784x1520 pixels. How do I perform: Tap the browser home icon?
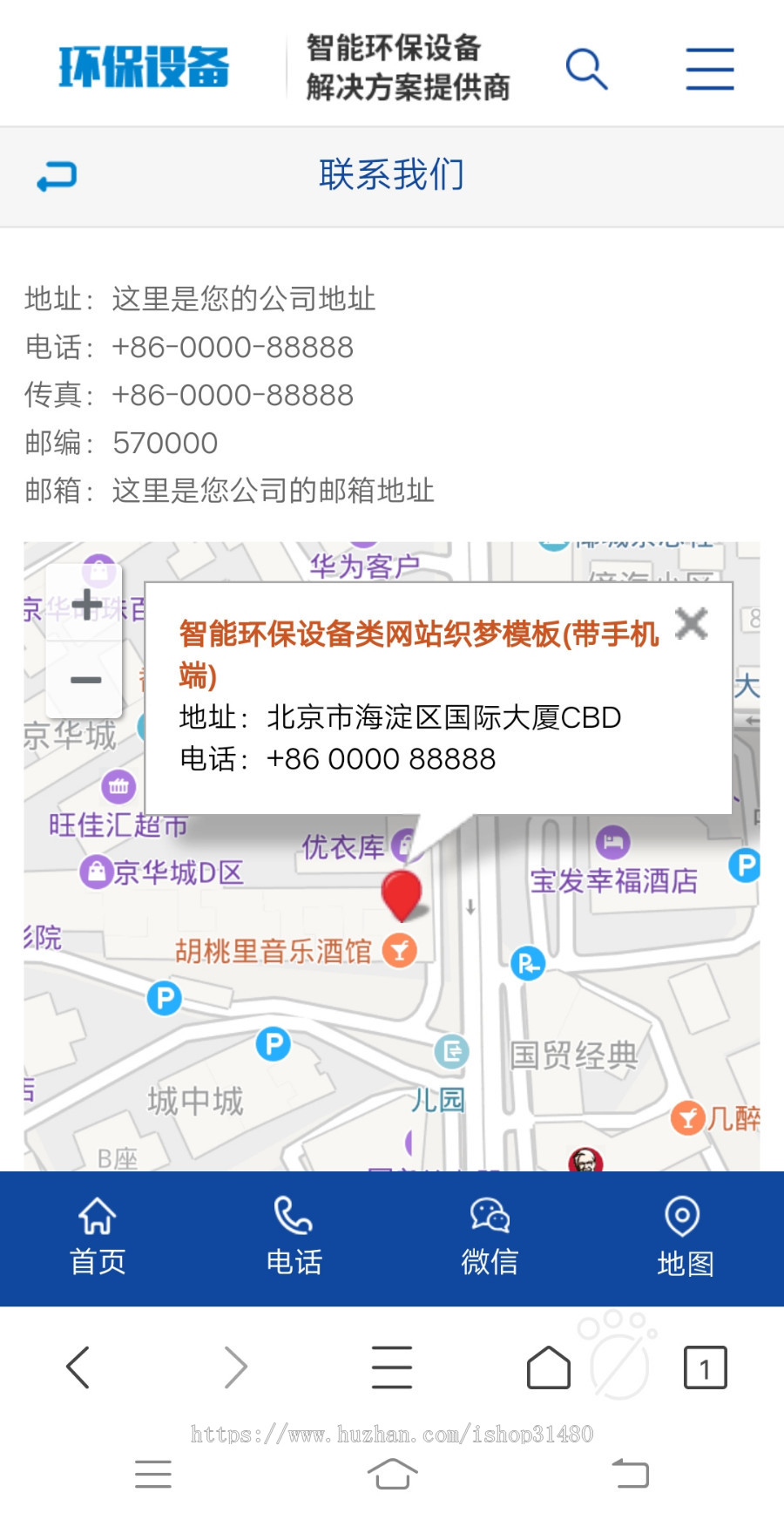tap(549, 1367)
